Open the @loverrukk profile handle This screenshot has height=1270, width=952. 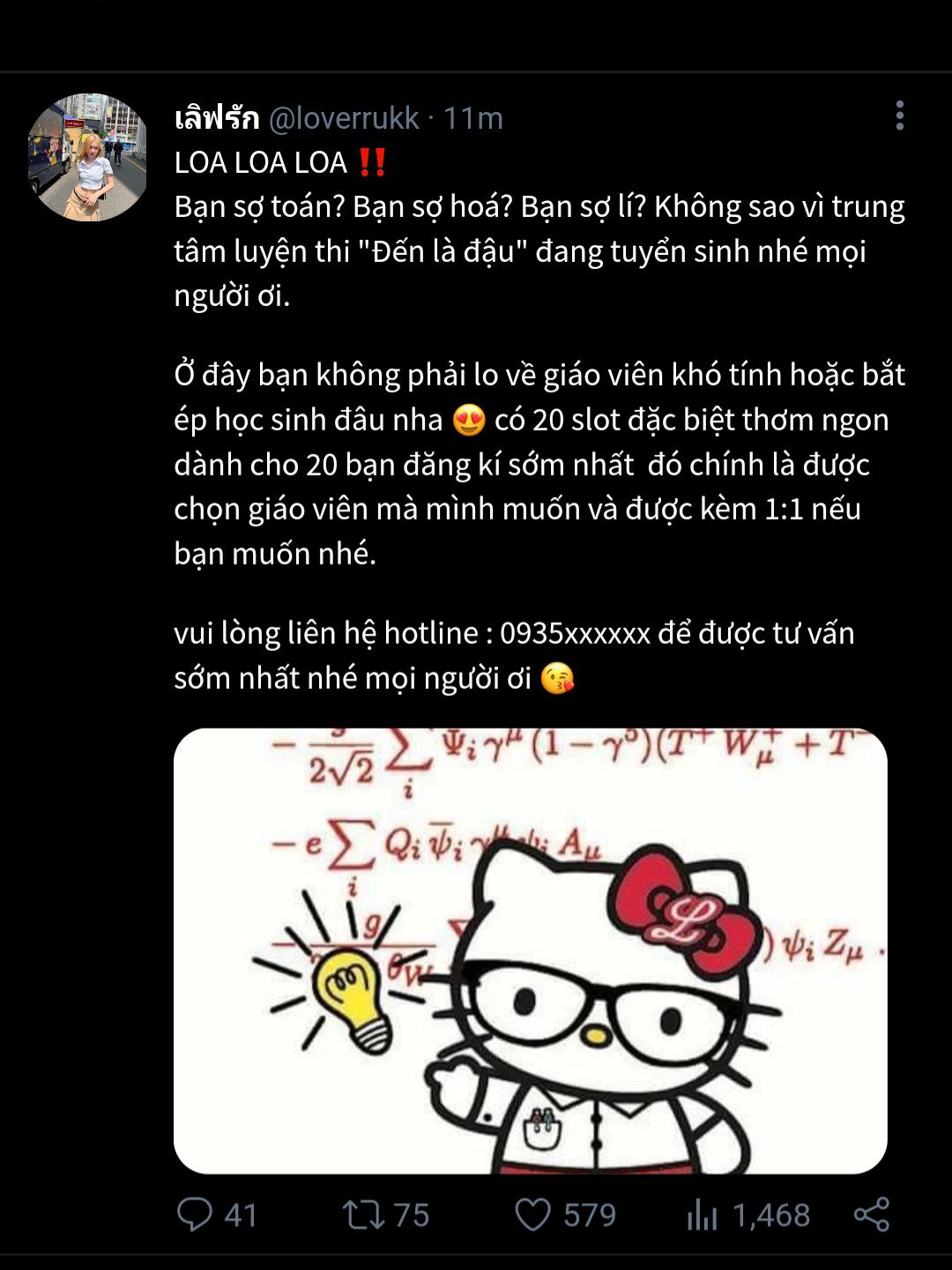(343, 117)
